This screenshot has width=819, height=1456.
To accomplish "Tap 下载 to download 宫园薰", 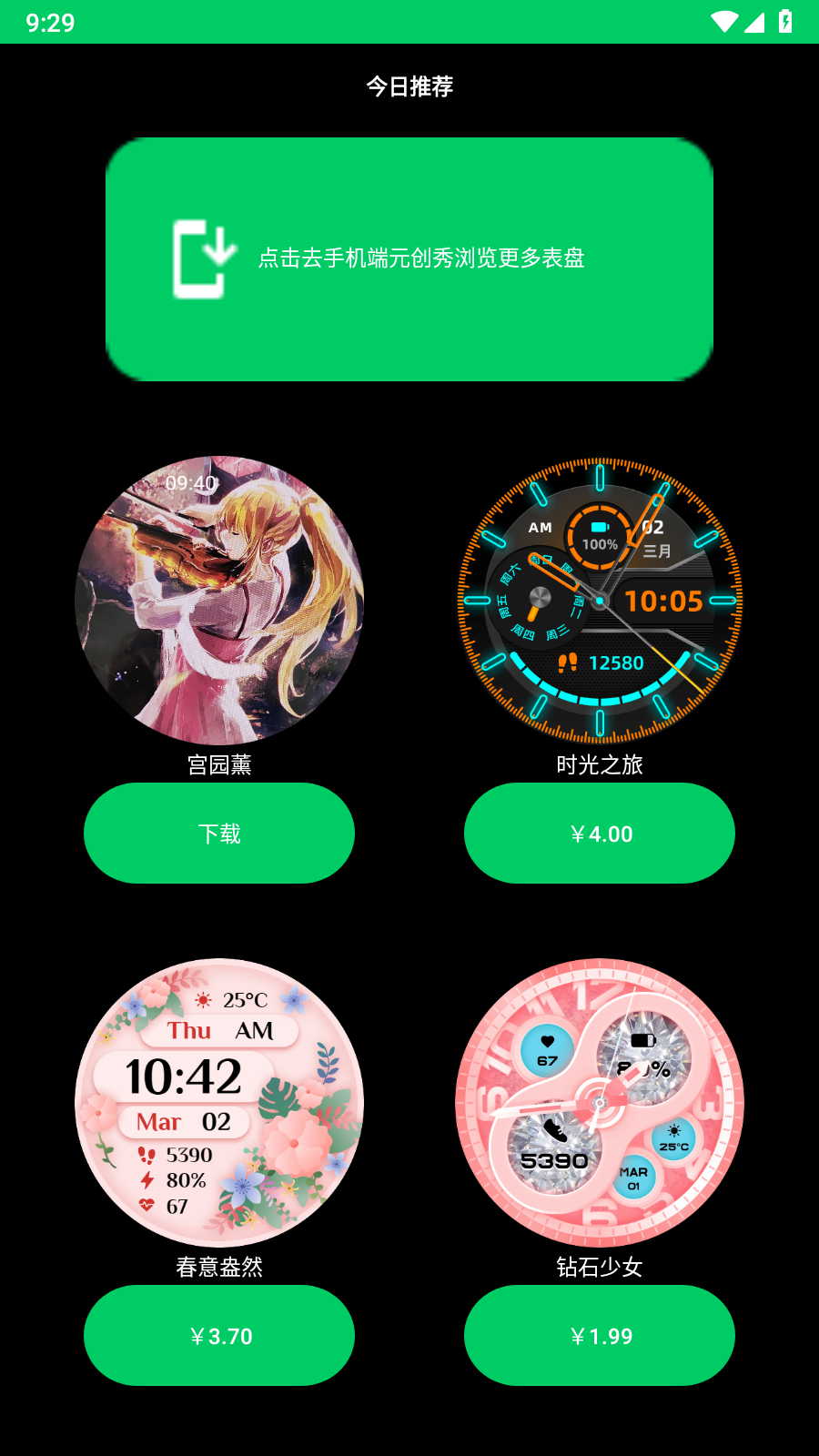I will tap(219, 833).
